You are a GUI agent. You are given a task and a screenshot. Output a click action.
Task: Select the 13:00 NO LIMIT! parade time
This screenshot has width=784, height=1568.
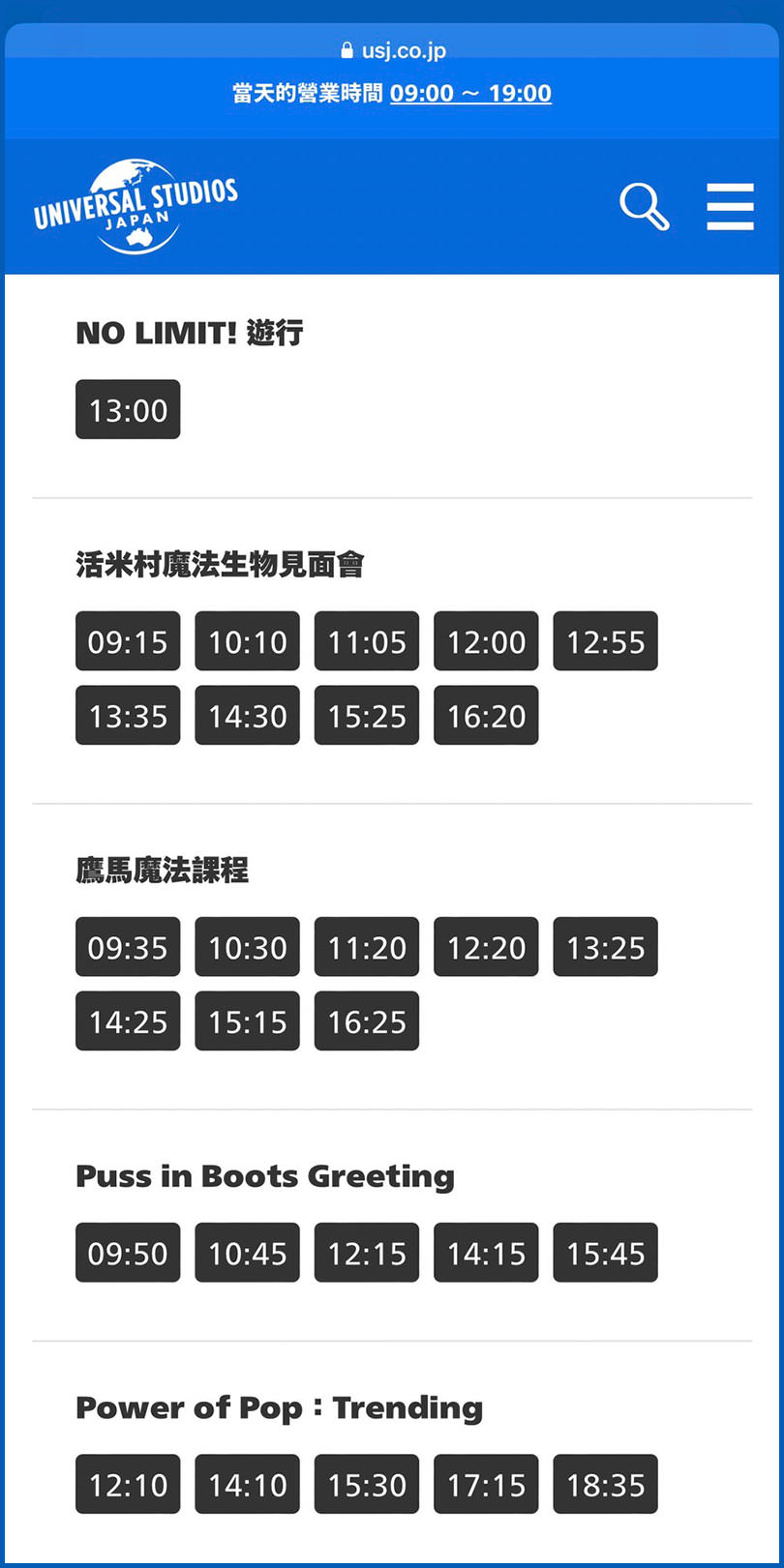127,409
